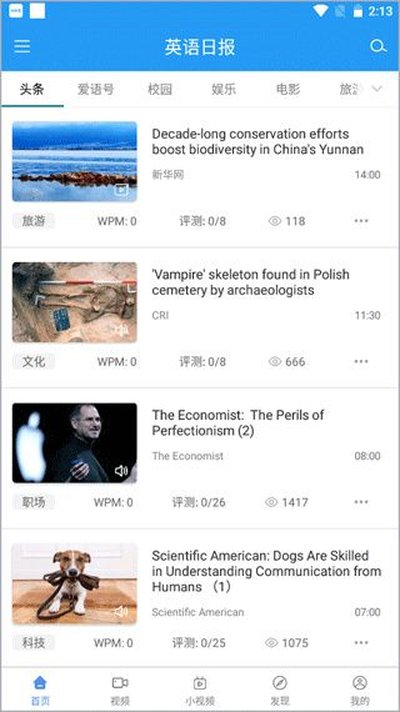Open the search magnifier icon

coord(378,46)
